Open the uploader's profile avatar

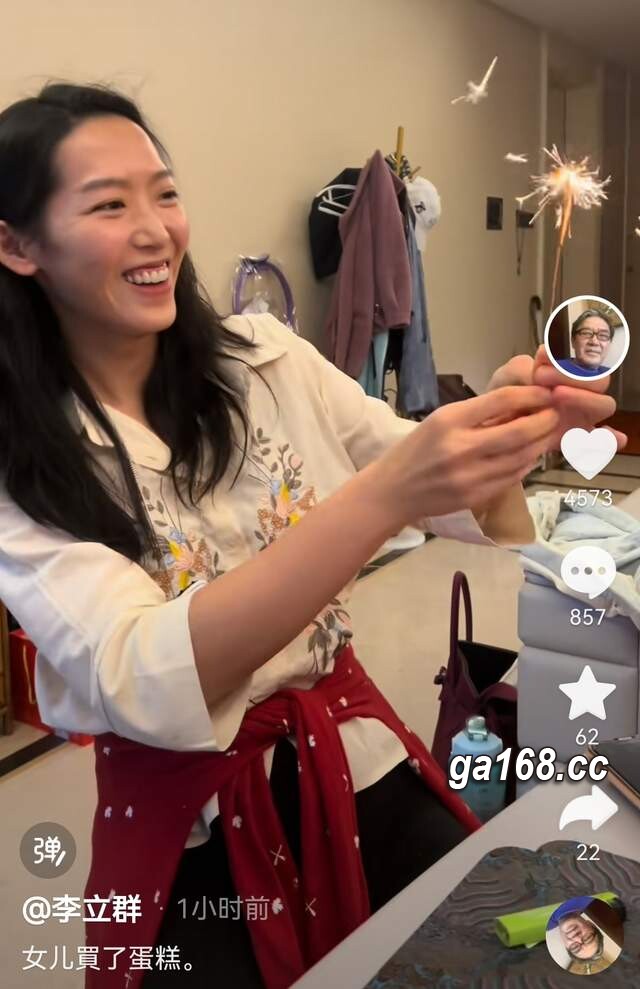point(587,338)
